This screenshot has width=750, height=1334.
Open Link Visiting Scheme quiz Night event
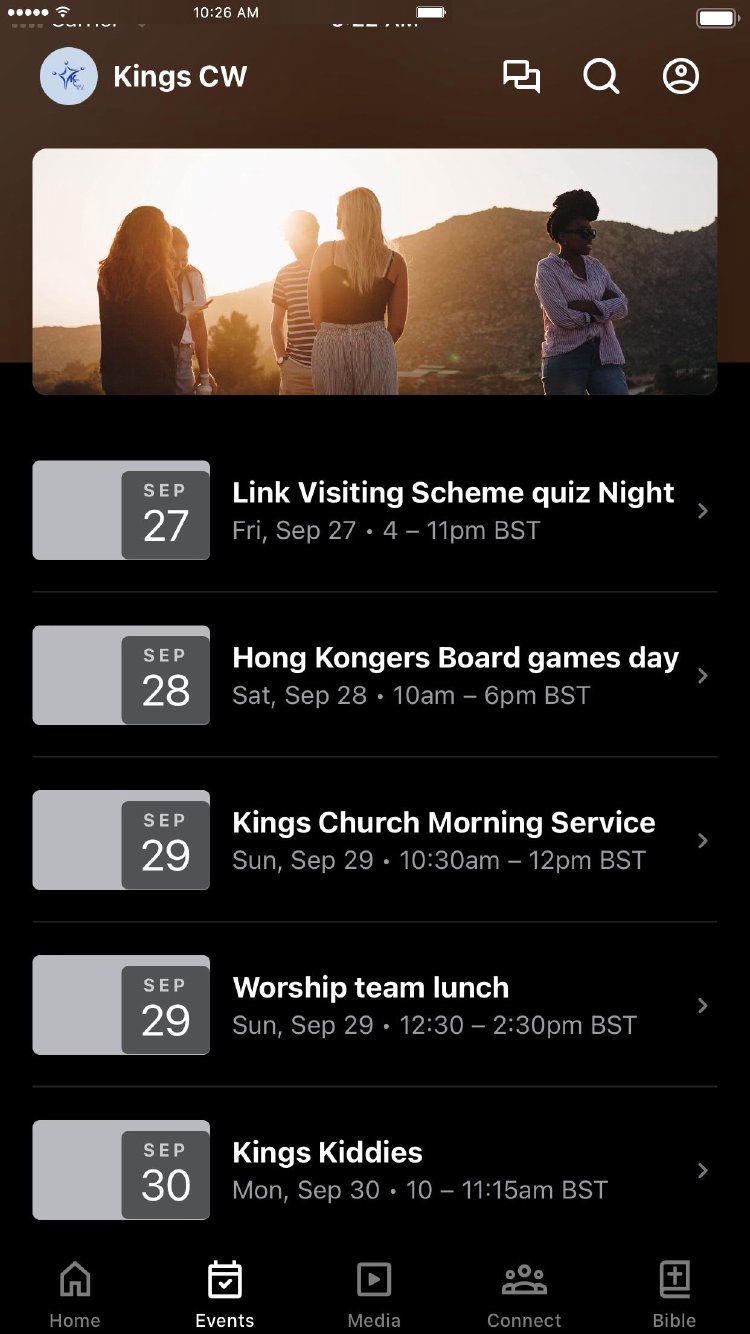pyautogui.click(x=453, y=510)
